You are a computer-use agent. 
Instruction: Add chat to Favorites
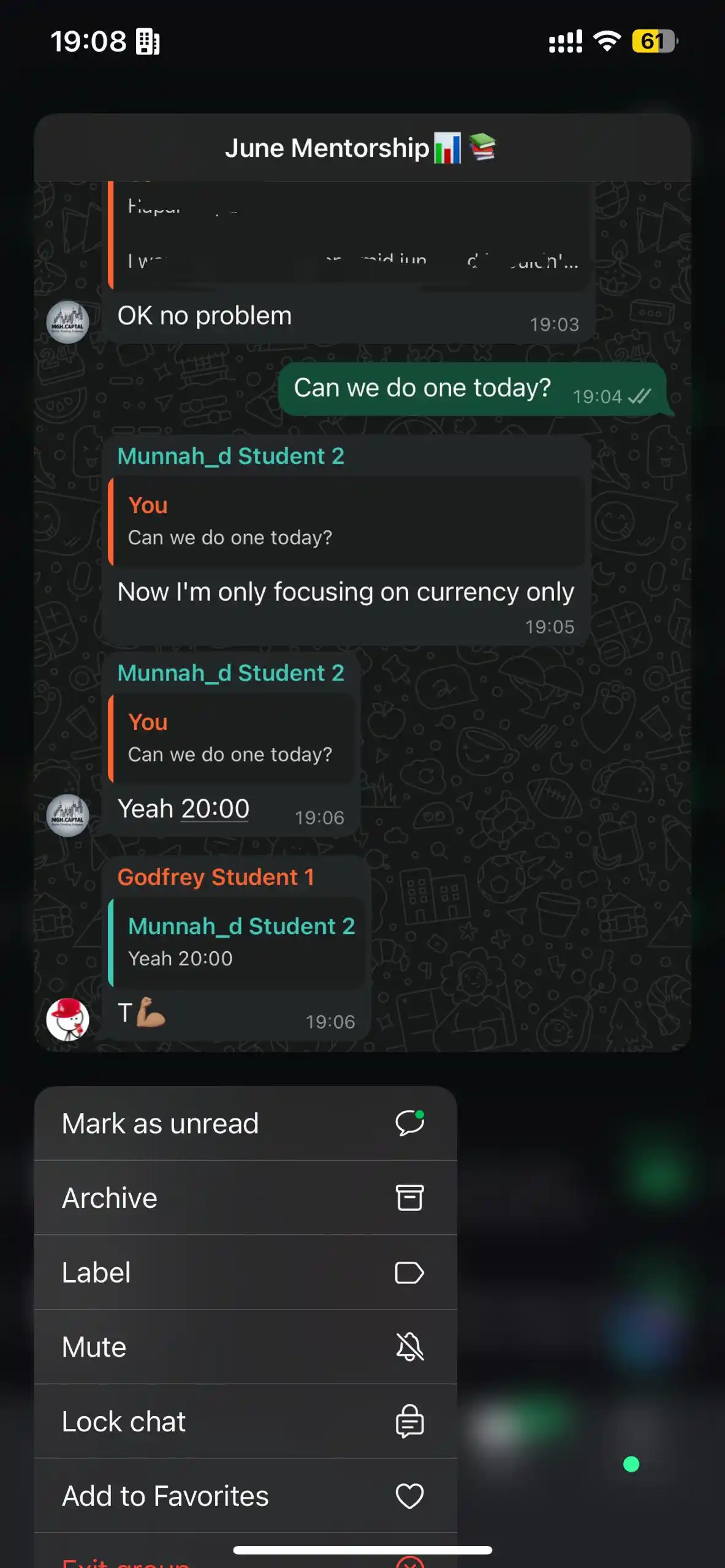[245, 1496]
